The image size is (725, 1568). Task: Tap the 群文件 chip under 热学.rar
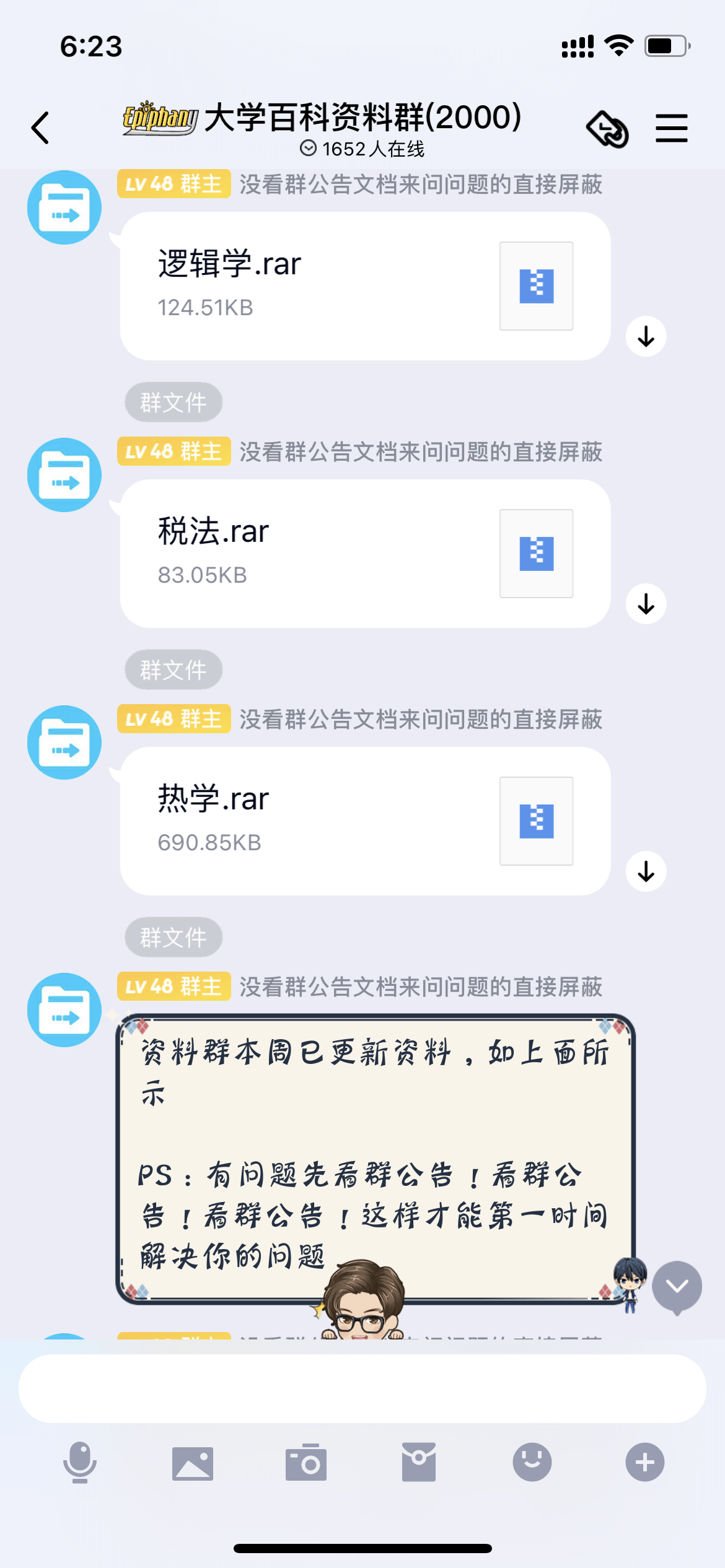pyautogui.click(x=174, y=937)
